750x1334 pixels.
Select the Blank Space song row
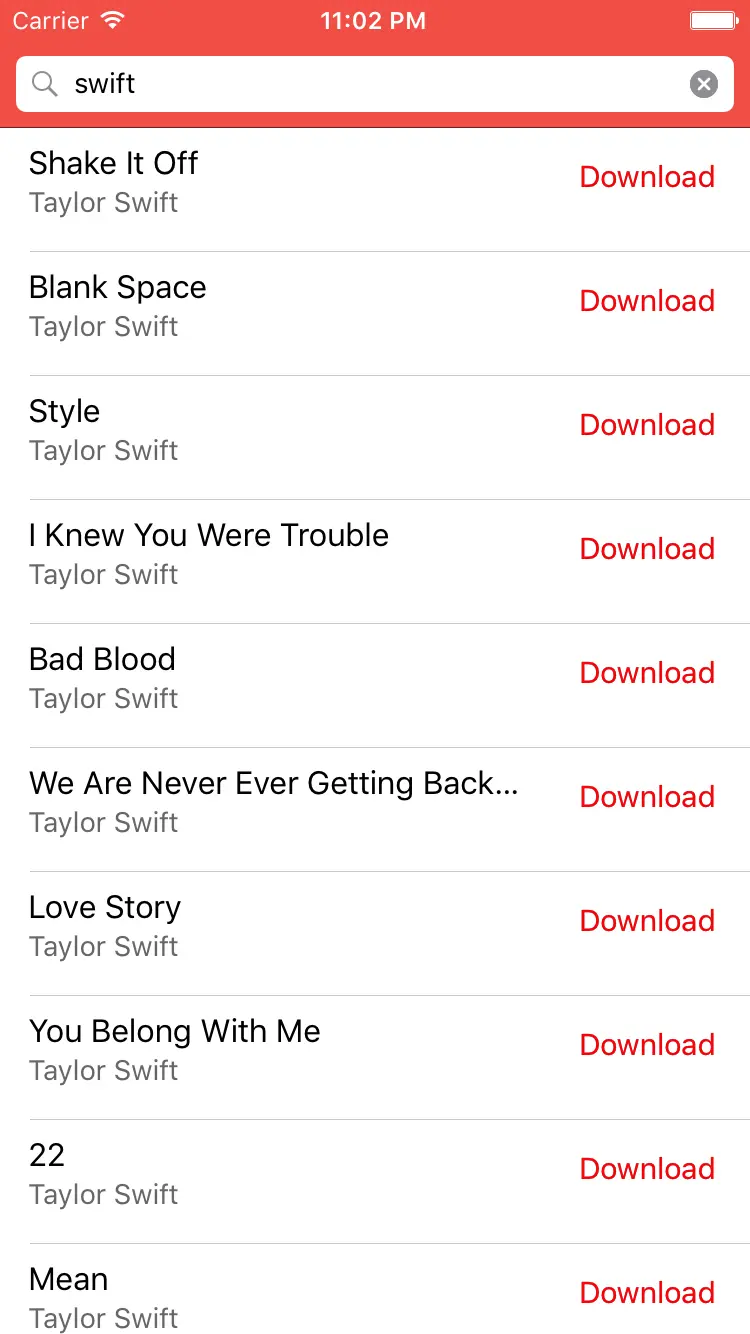pos(250,306)
